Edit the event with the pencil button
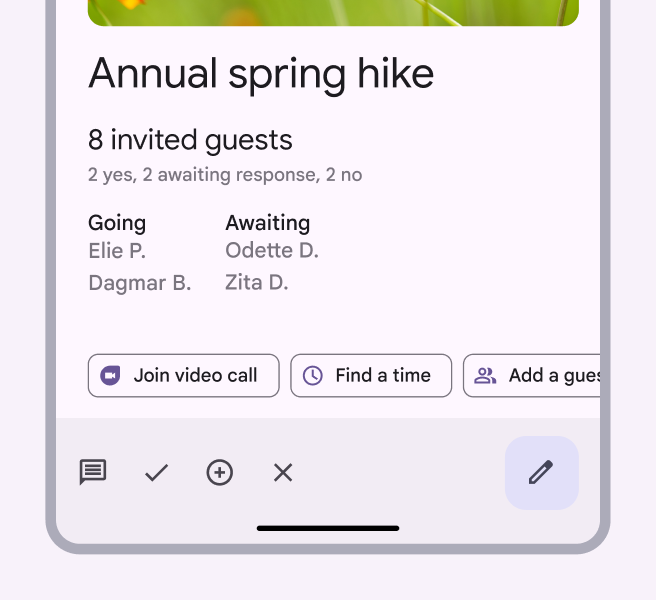The image size is (656, 600). (541, 472)
